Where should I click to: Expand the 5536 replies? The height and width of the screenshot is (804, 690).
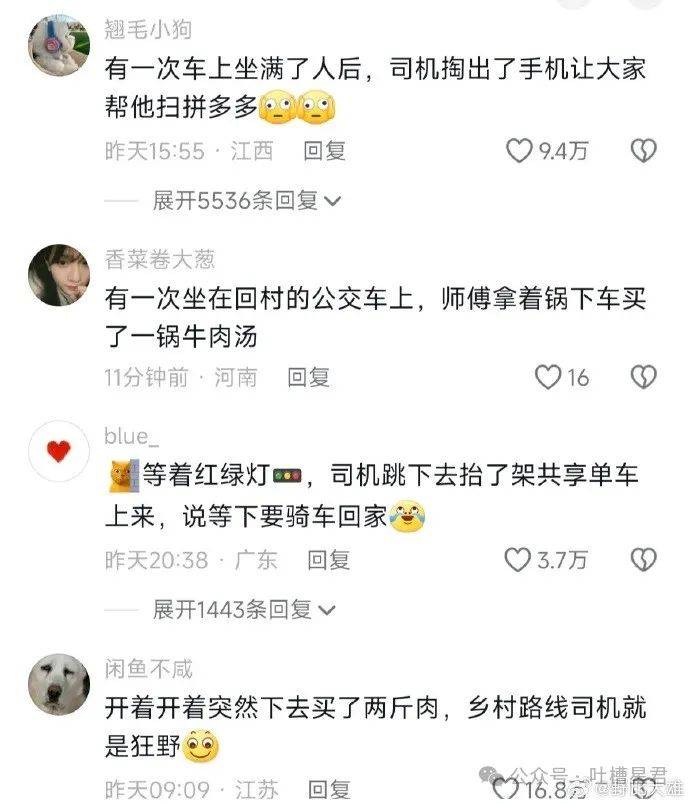pos(247,200)
